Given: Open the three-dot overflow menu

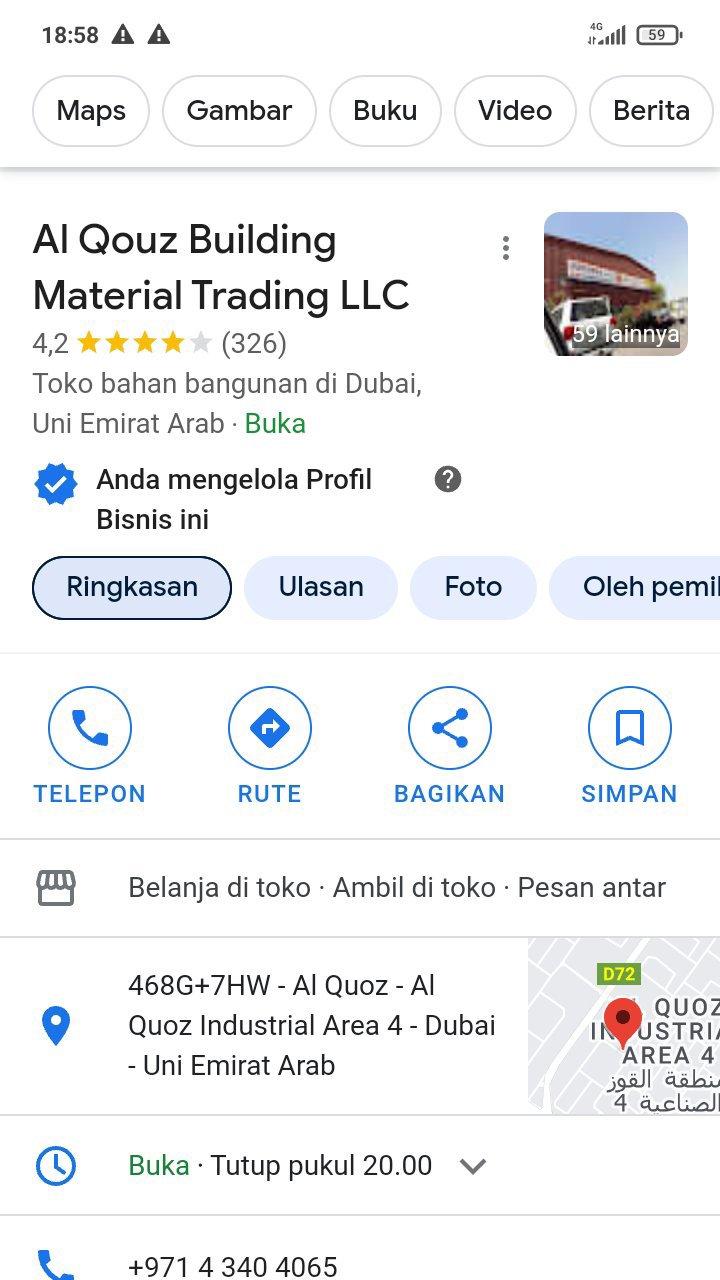Looking at the screenshot, I should tap(506, 248).
